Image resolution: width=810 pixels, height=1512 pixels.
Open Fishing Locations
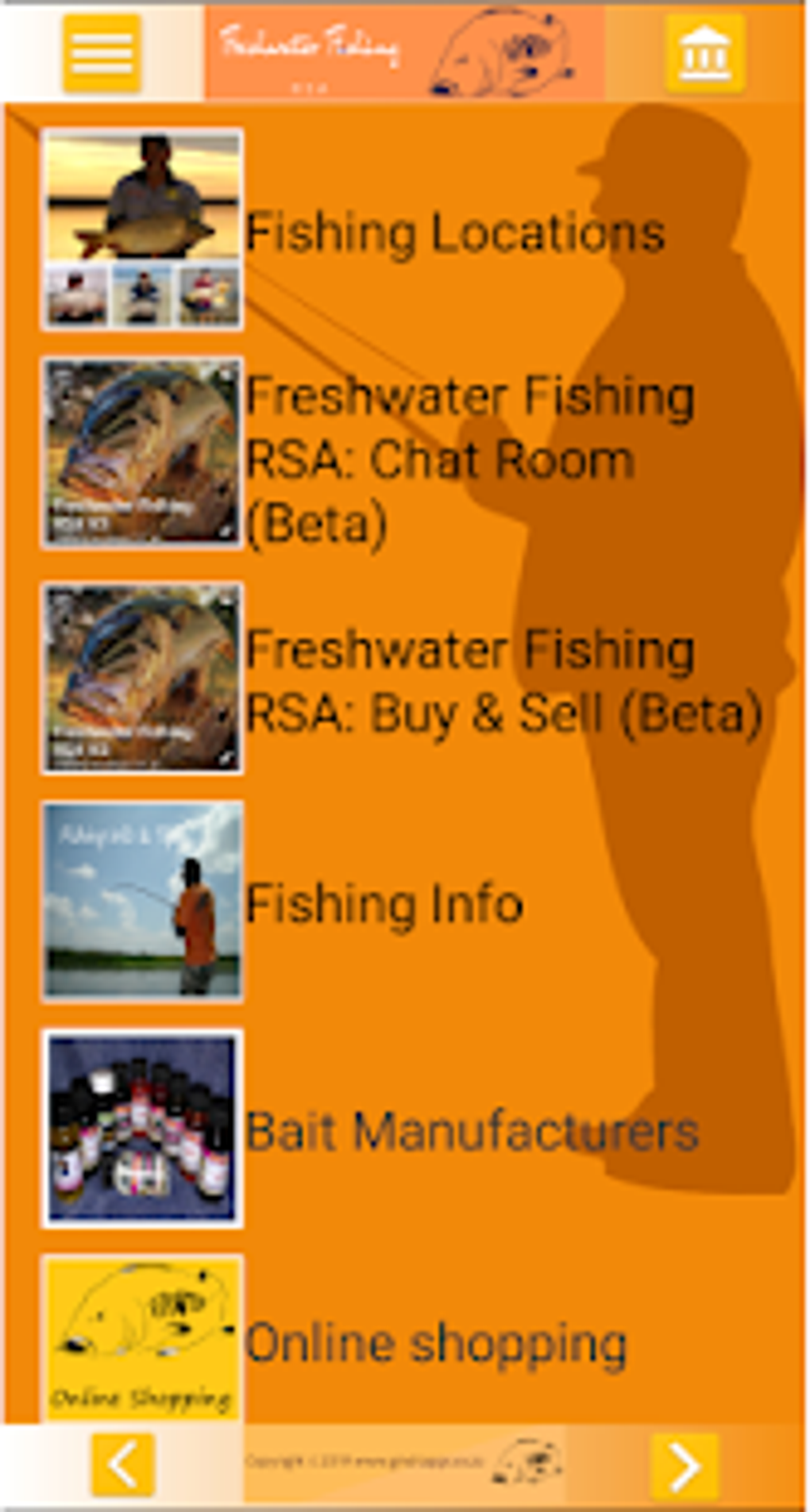point(453,233)
